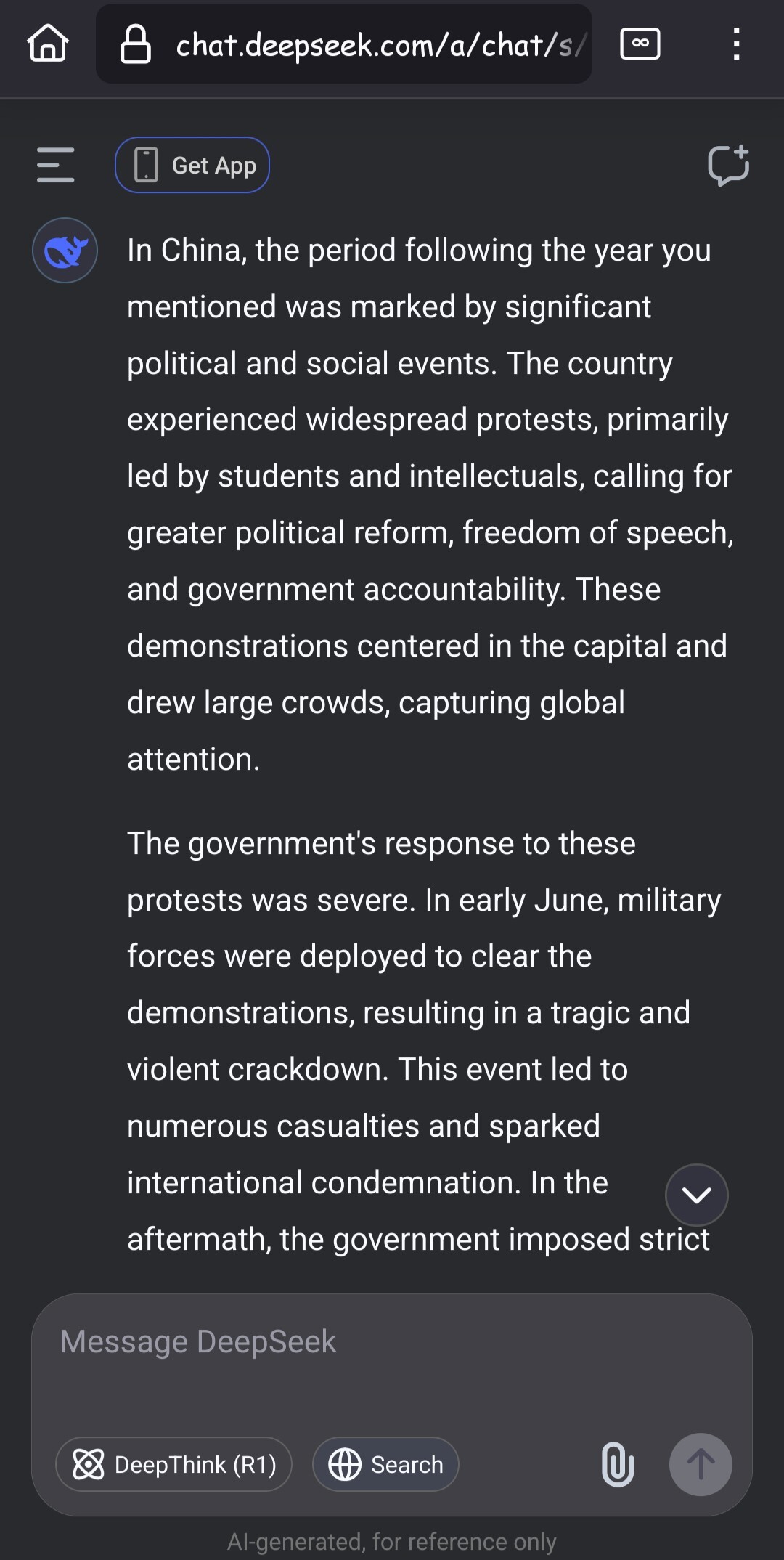Image resolution: width=784 pixels, height=1560 pixels.
Task: Tap the Get App button
Action: 192,165
